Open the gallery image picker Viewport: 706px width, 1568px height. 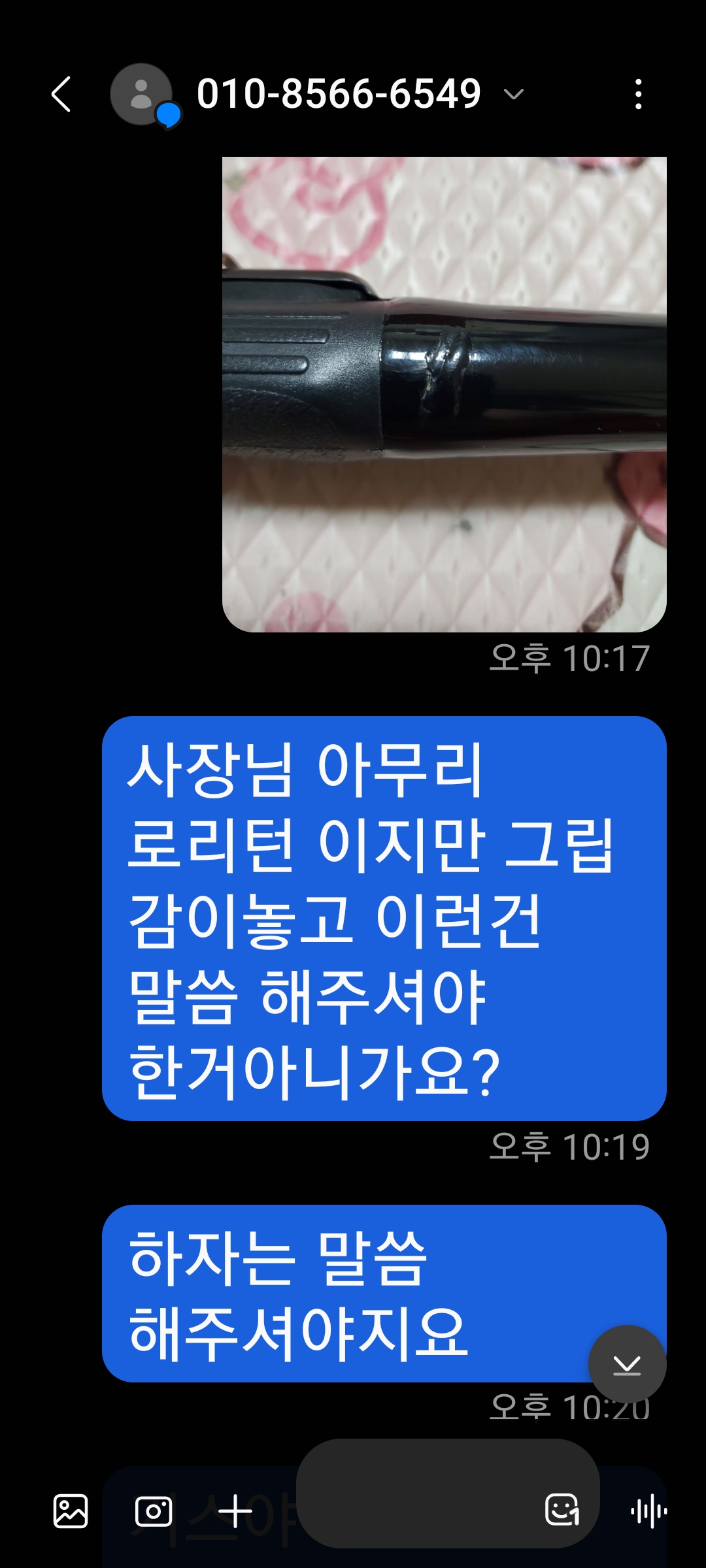coord(71,1511)
